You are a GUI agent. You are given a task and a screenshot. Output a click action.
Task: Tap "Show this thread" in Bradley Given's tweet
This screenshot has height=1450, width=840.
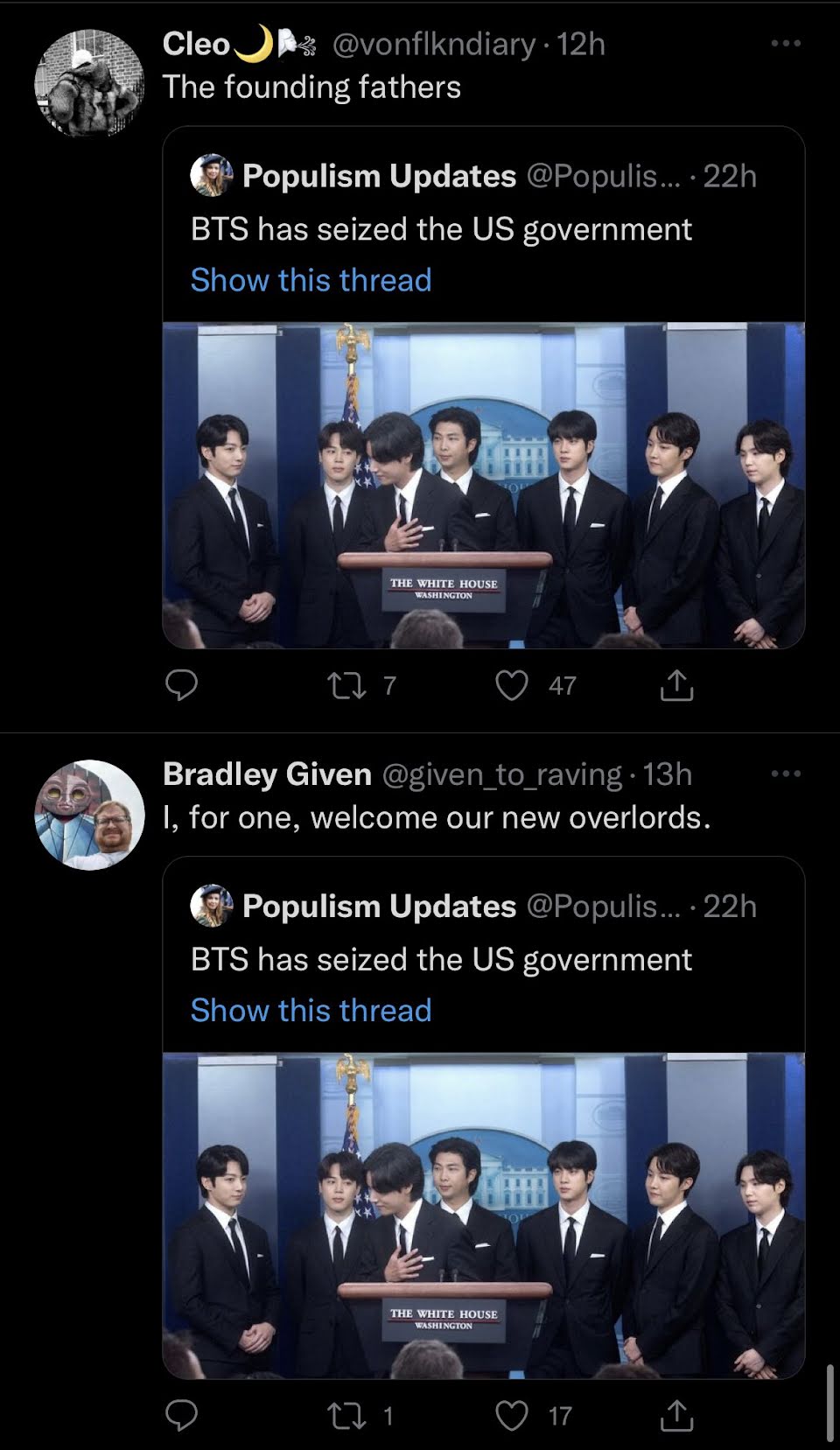pos(311,1011)
